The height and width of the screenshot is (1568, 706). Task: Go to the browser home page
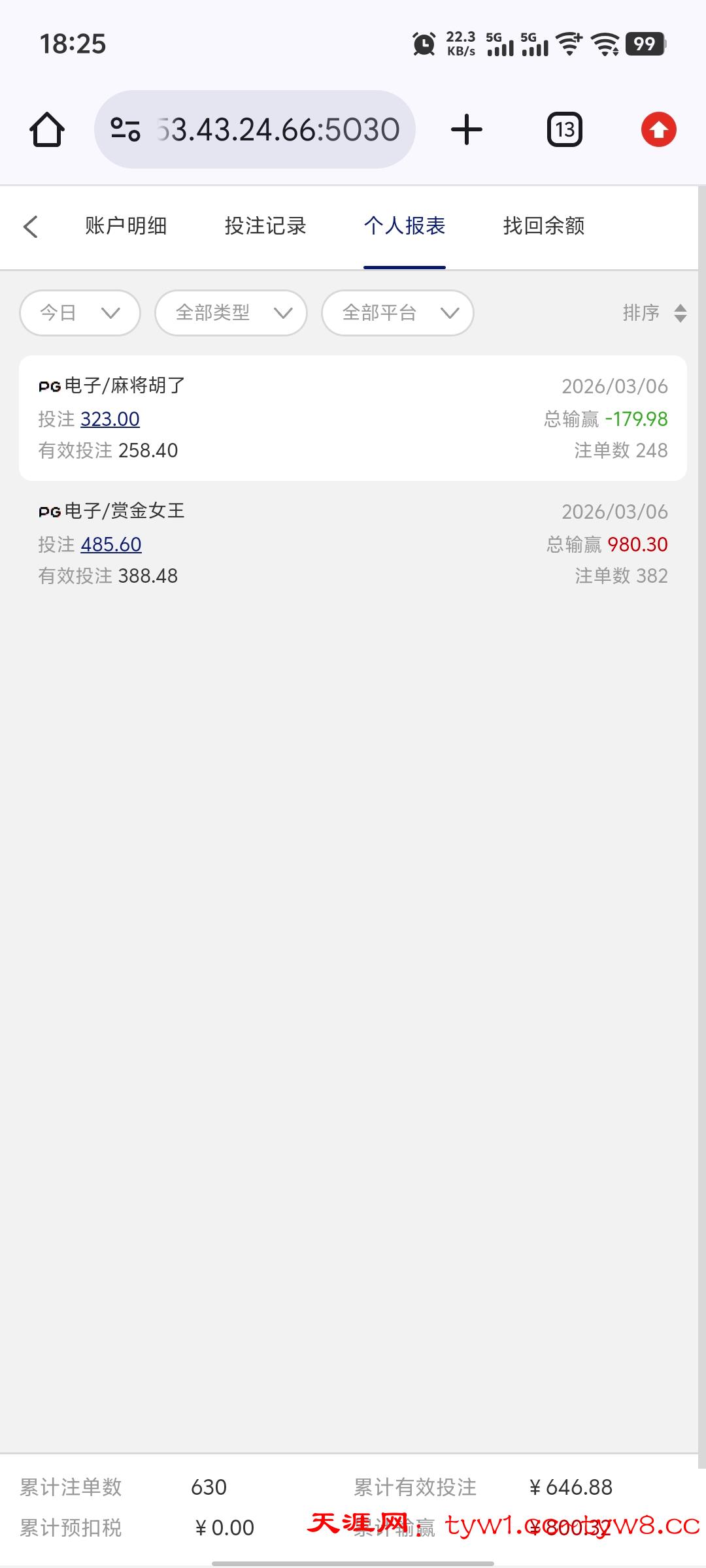tap(47, 129)
